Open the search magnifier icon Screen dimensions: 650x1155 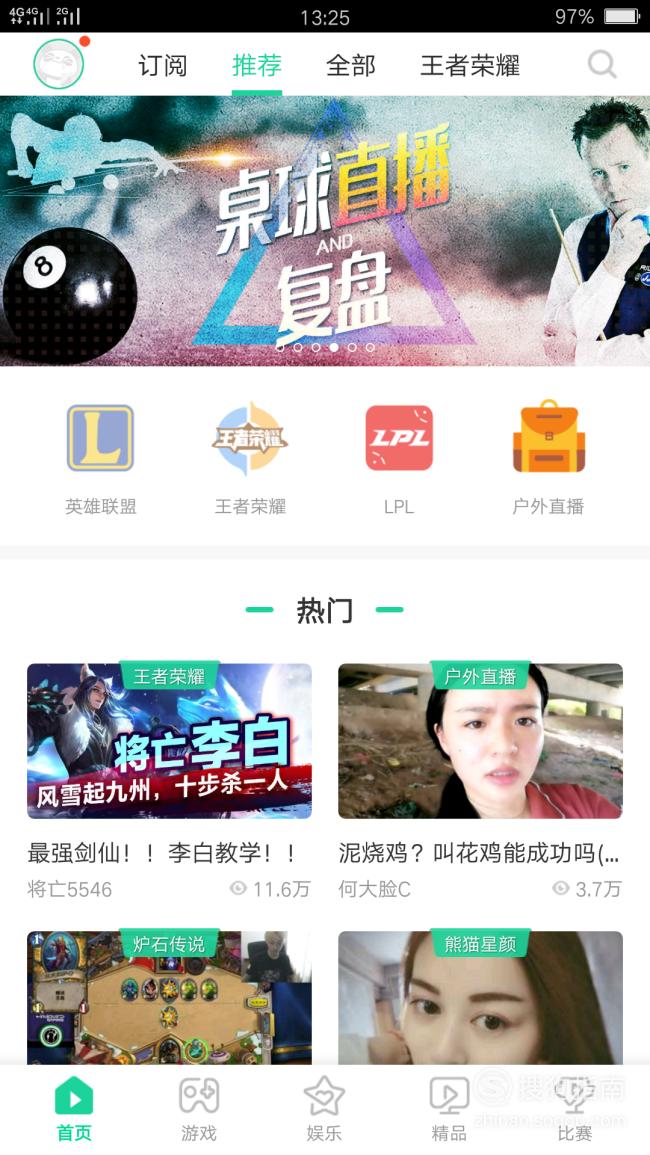(x=601, y=65)
